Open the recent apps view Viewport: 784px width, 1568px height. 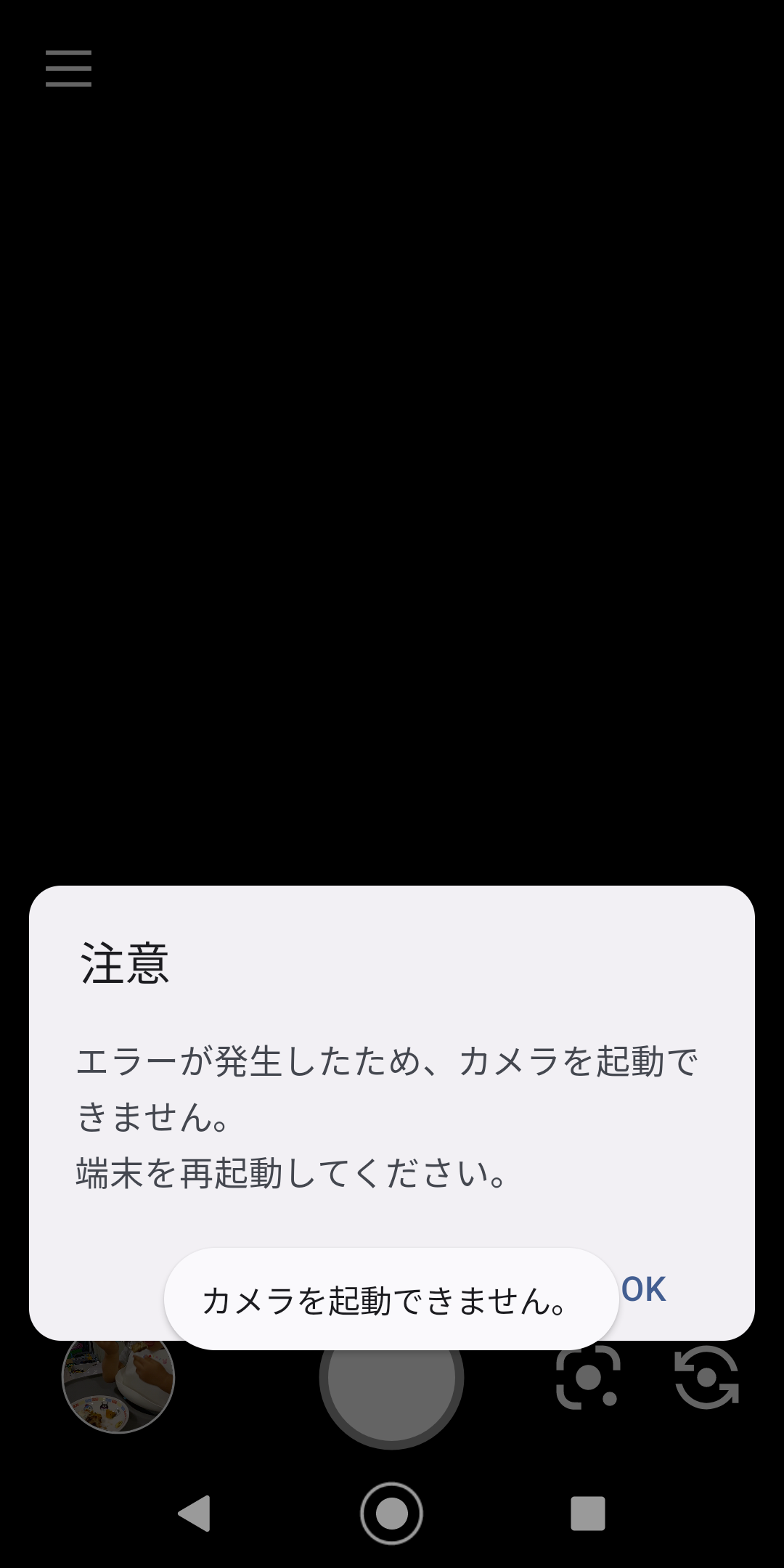click(588, 1514)
